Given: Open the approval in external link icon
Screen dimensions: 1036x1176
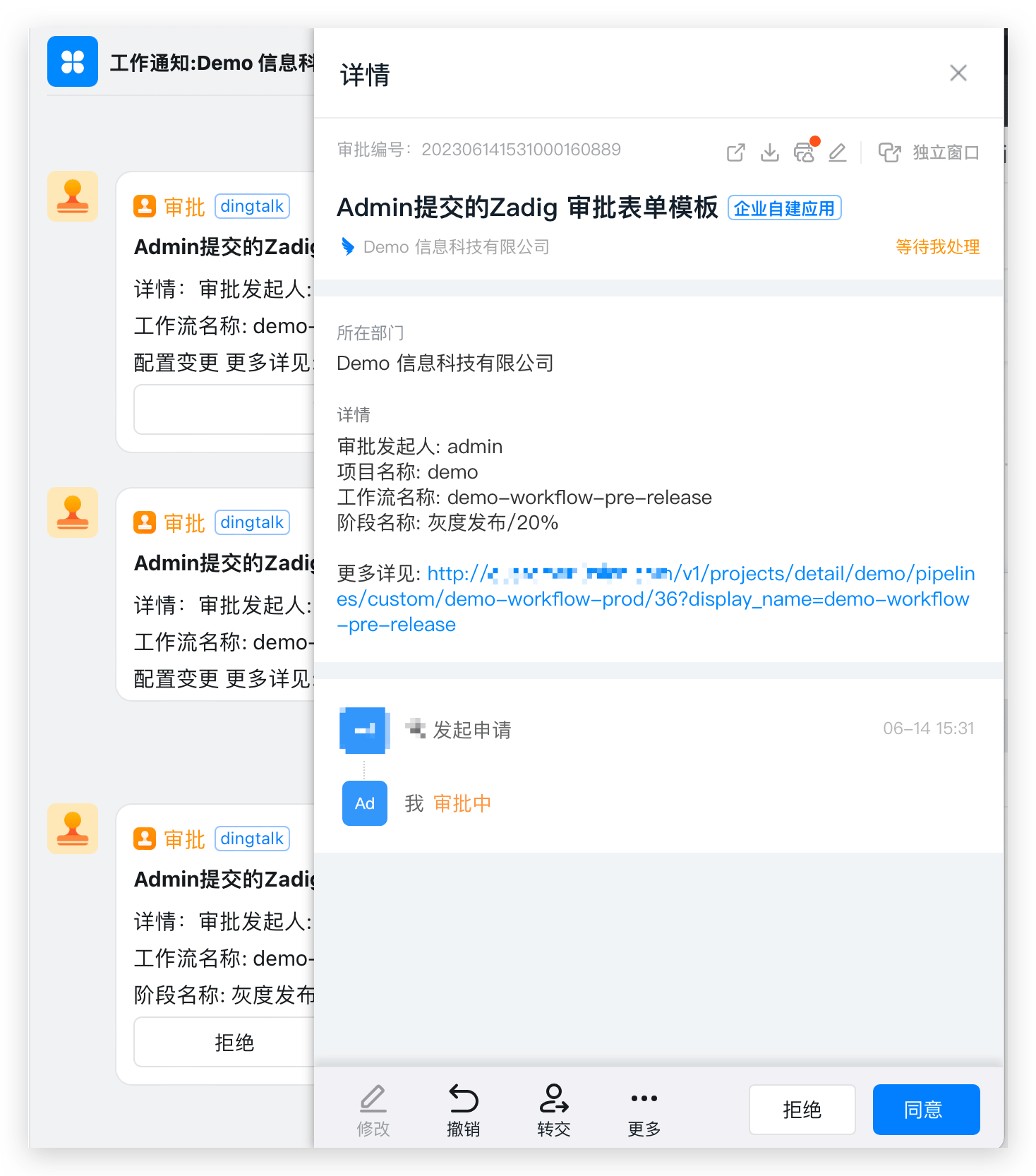Looking at the screenshot, I should click(x=735, y=151).
